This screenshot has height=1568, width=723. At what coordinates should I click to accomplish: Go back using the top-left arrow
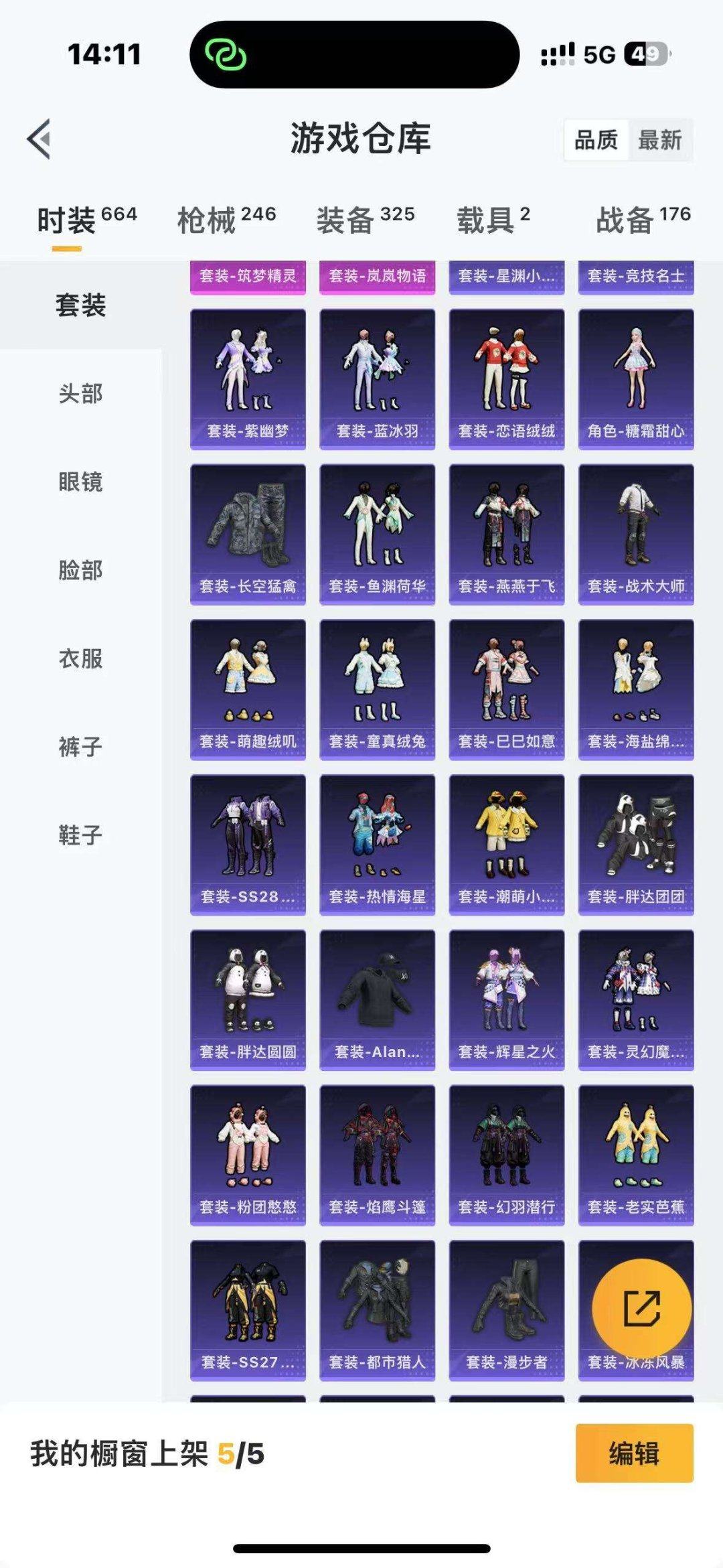(x=39, y=139)
